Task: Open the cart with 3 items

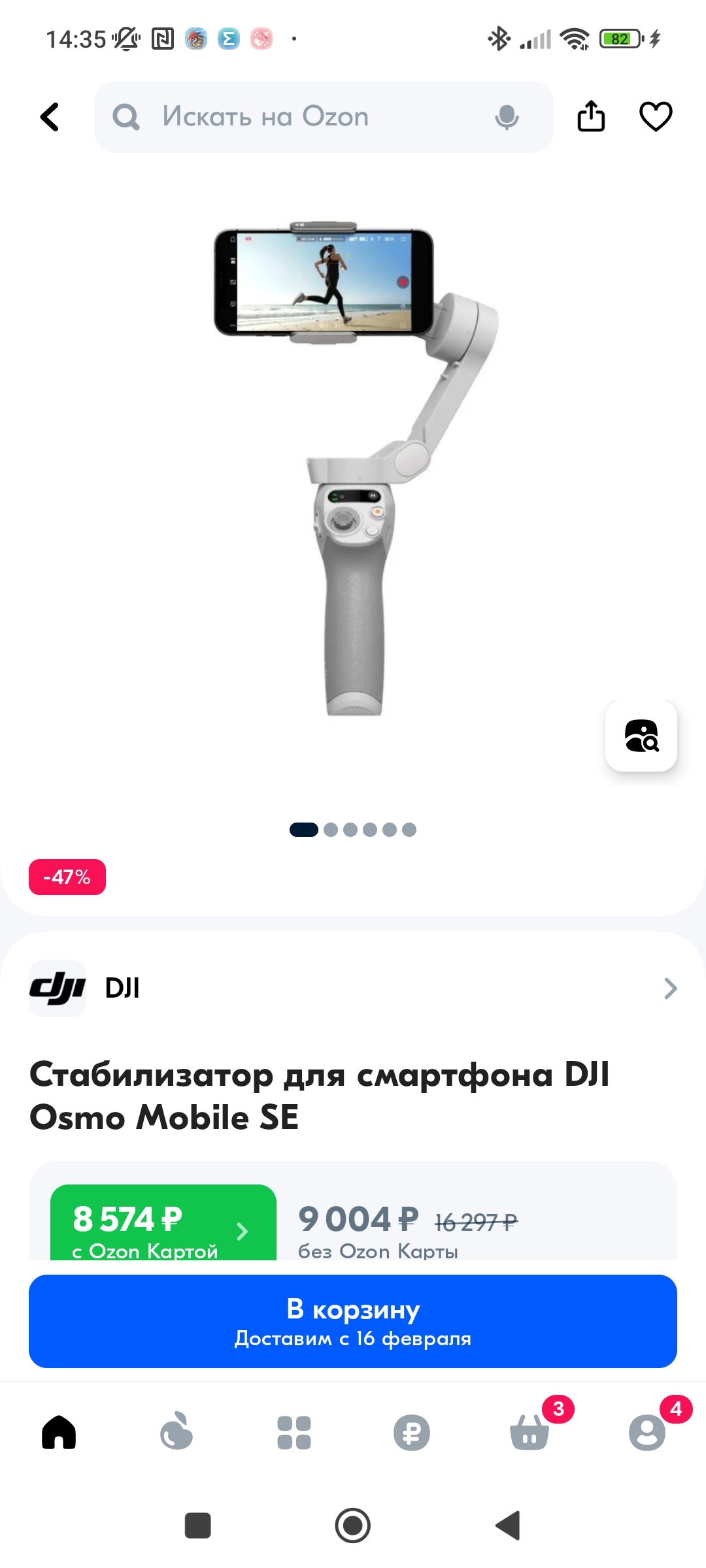Action: (x=529, y=1431)
